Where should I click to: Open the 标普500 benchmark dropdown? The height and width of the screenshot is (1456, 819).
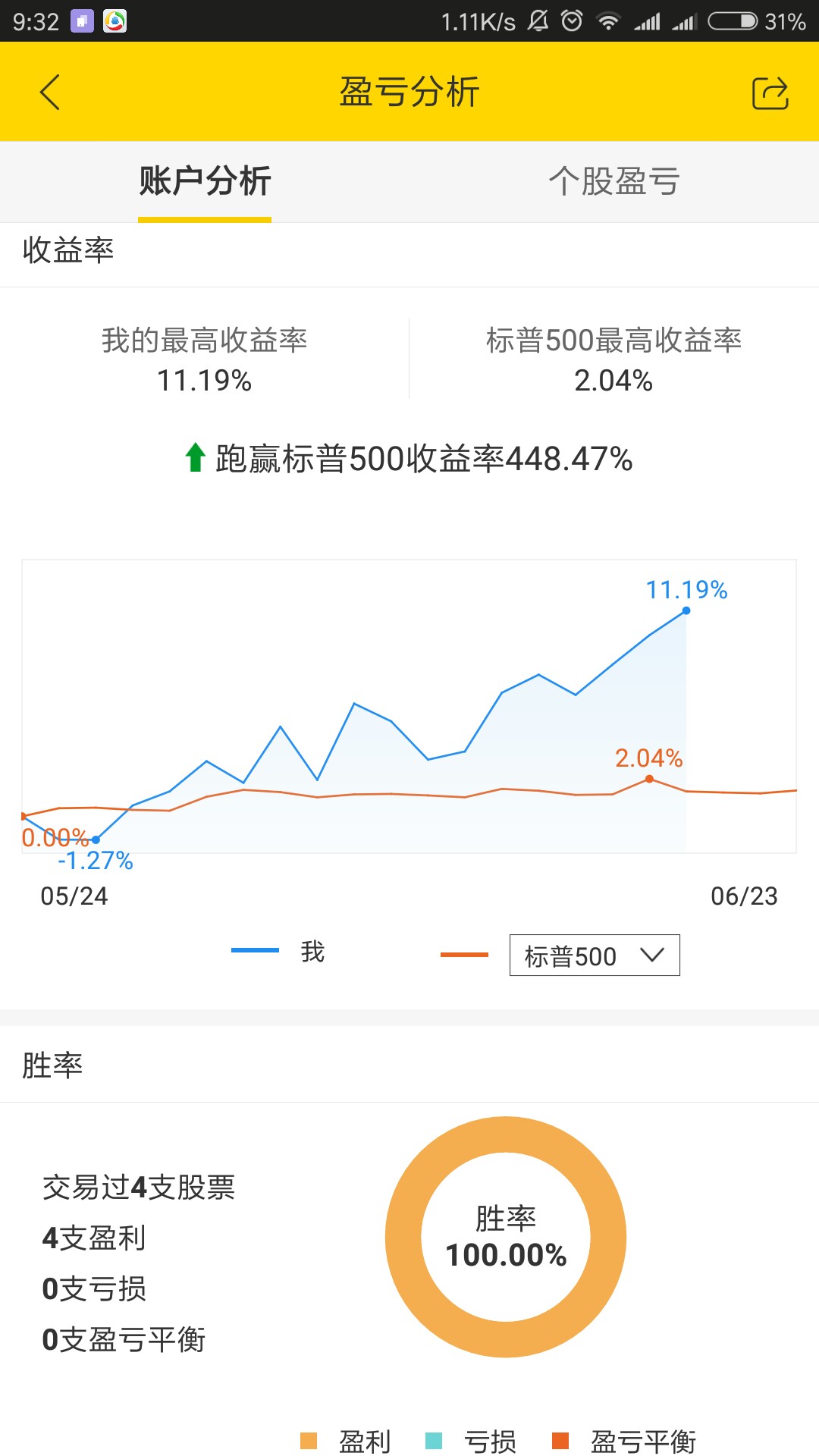pyautogui.click(x=595, y=955)
